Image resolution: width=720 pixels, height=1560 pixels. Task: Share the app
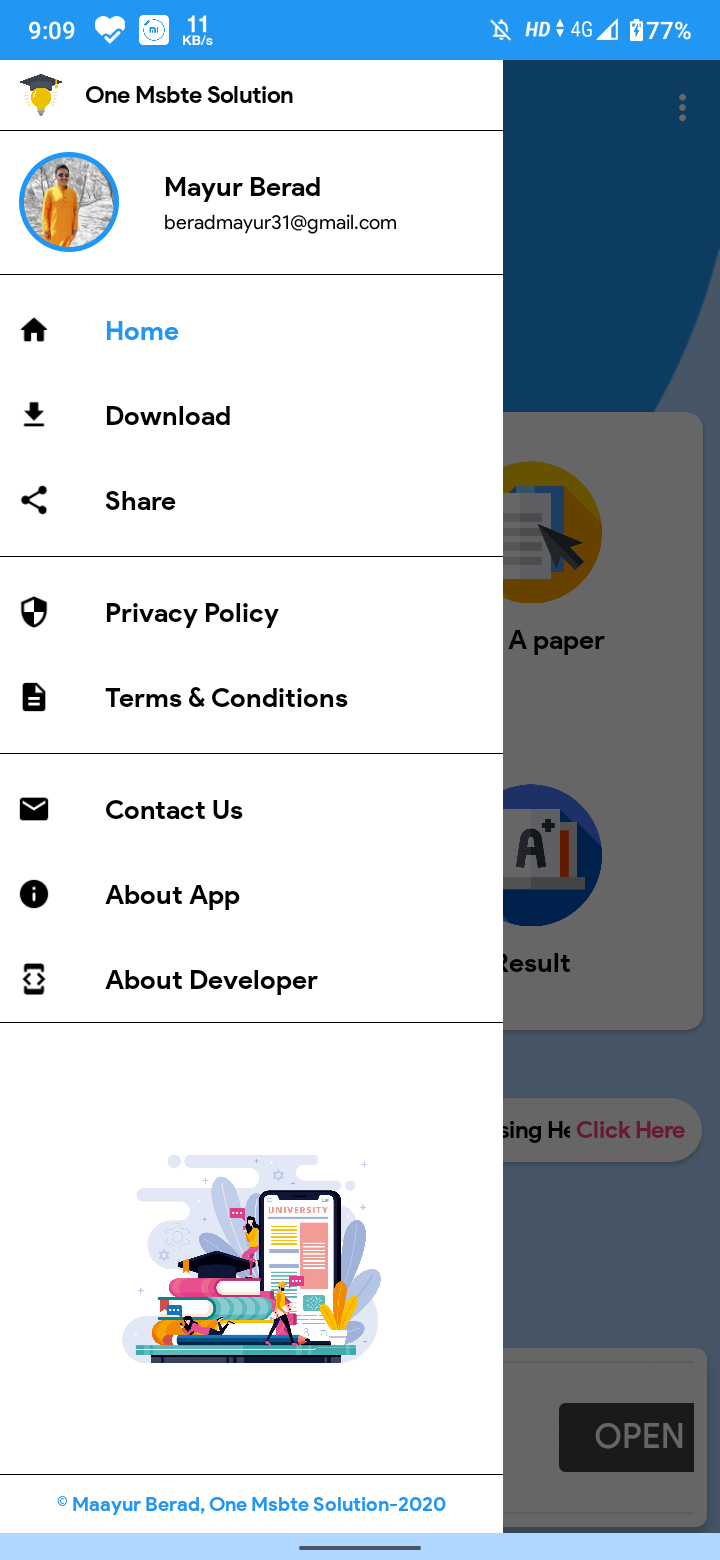(x=140, y=501)
